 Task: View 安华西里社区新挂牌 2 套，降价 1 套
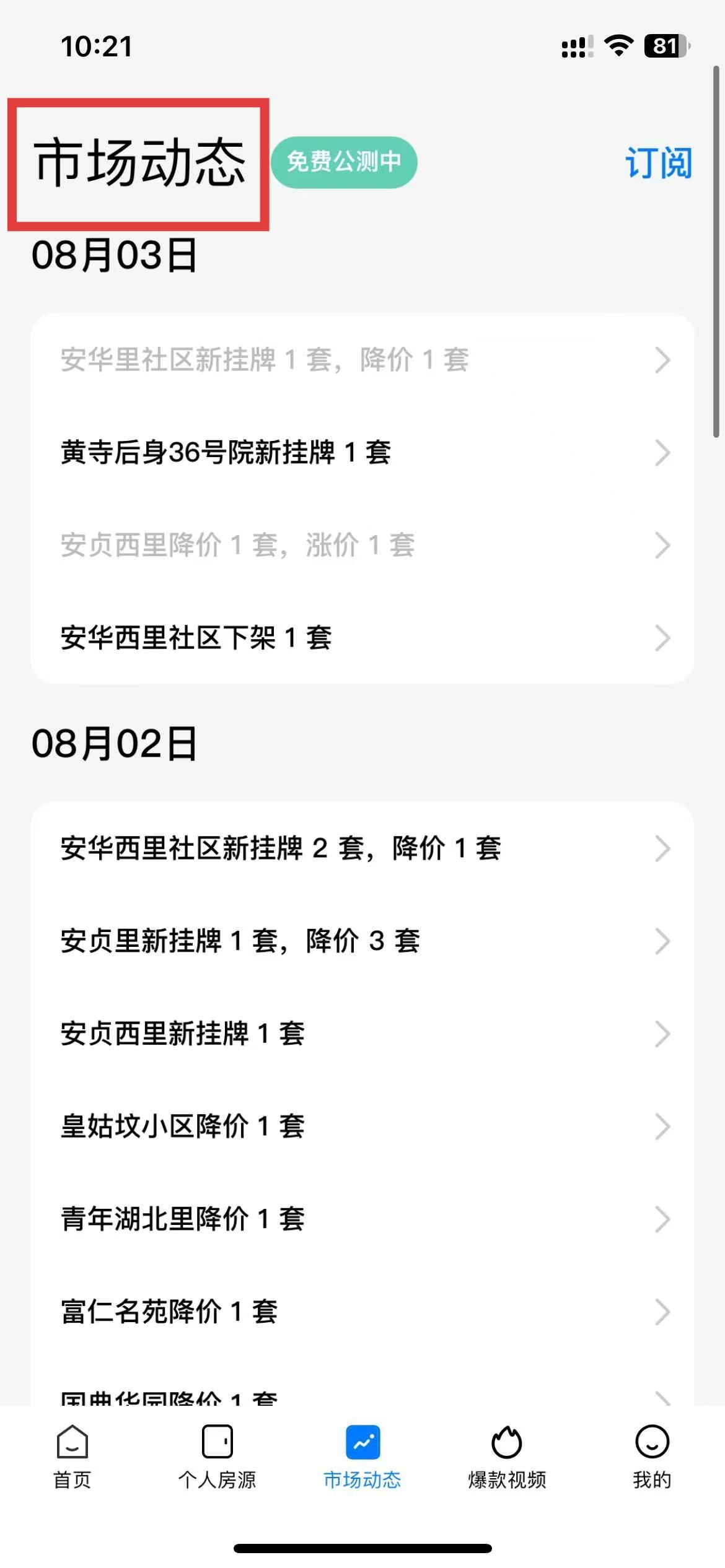point(362,848)
